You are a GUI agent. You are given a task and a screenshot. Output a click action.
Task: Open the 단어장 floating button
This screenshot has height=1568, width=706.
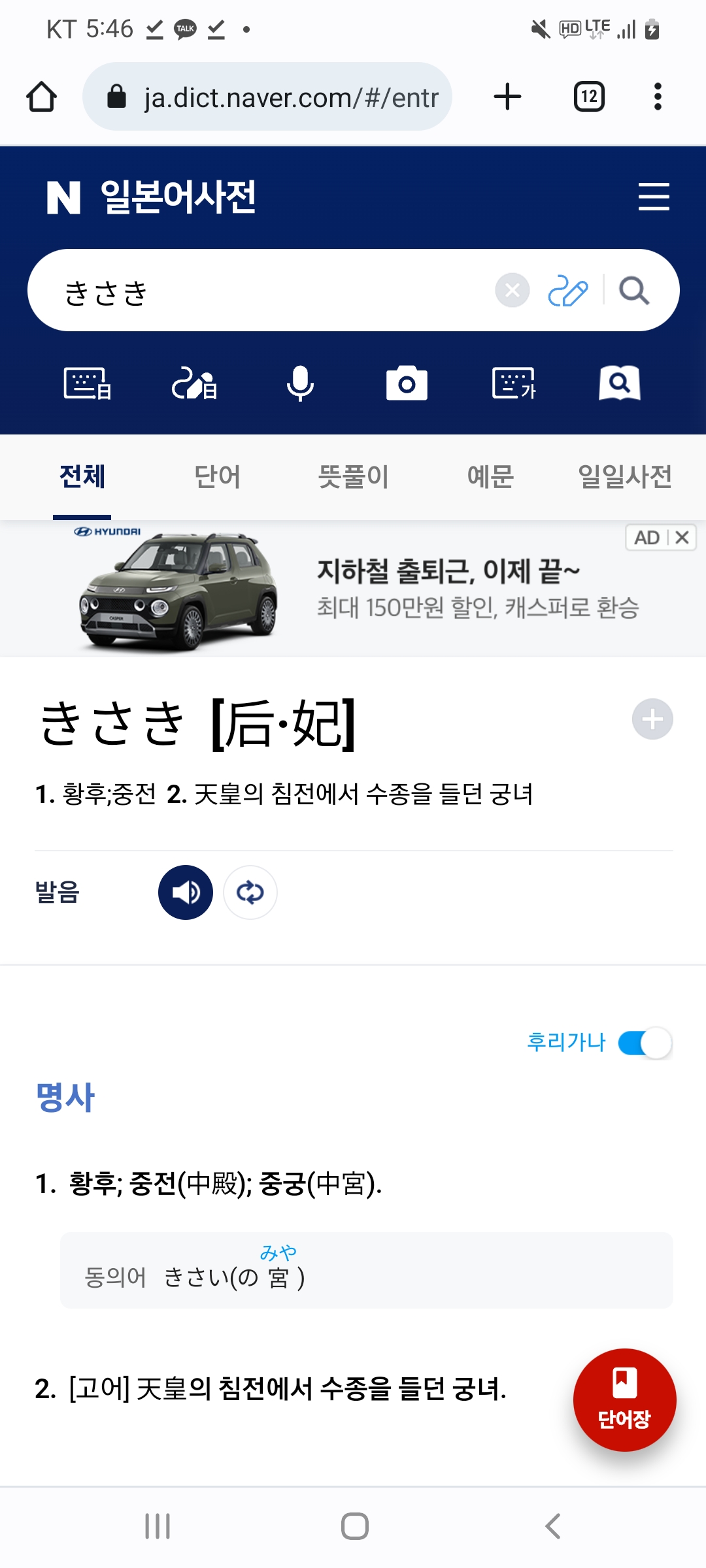pyautogui.click(x=624, y=1400)
